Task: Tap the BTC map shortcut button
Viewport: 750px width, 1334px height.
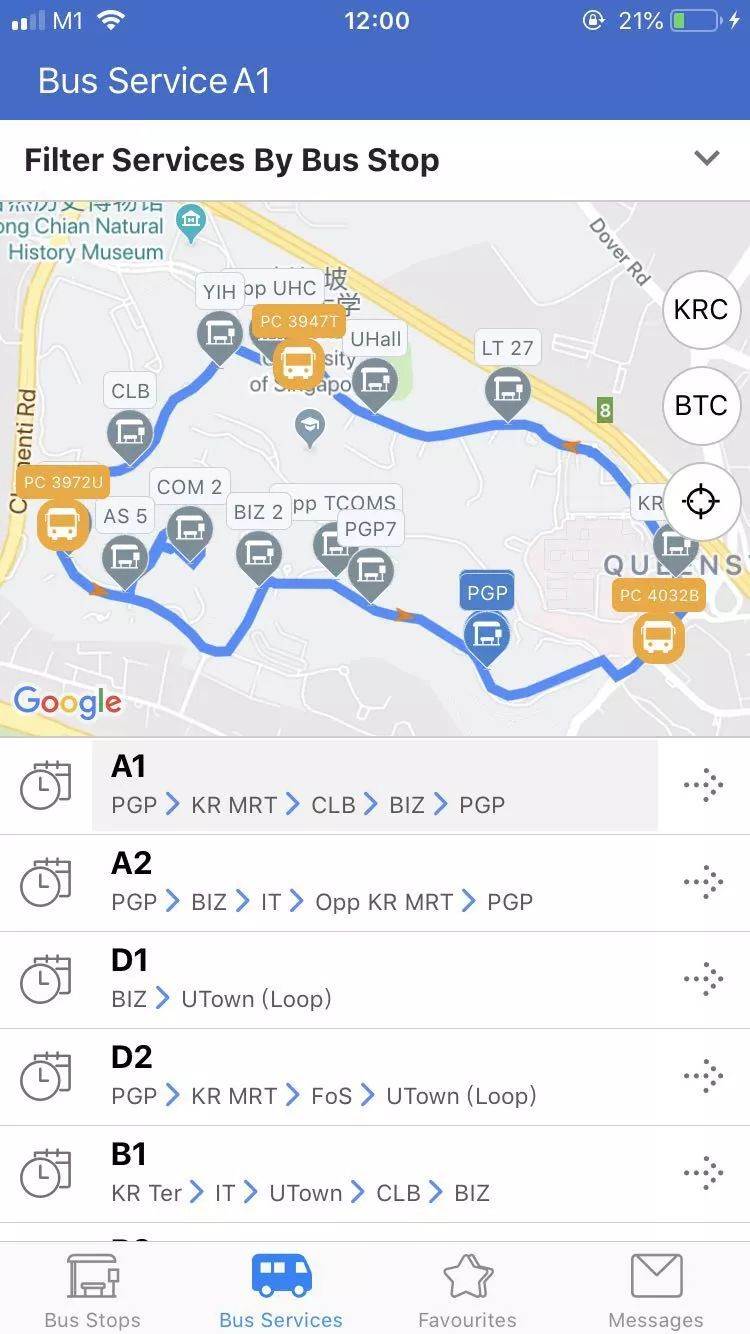Action: pos(700,405)
